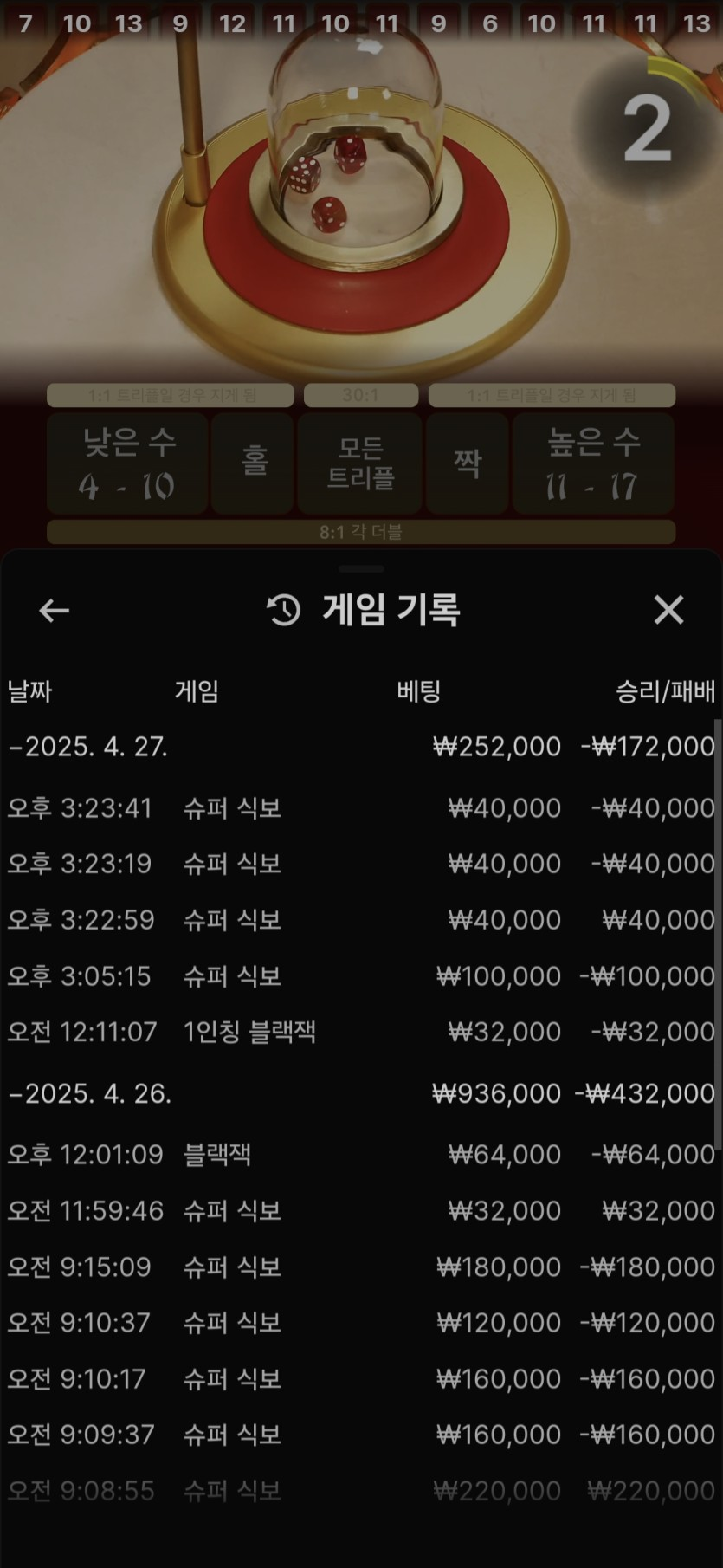
Task: View the 오후 3:22:59 슈퍼 식보 round
Action: [x=360, y=920]
